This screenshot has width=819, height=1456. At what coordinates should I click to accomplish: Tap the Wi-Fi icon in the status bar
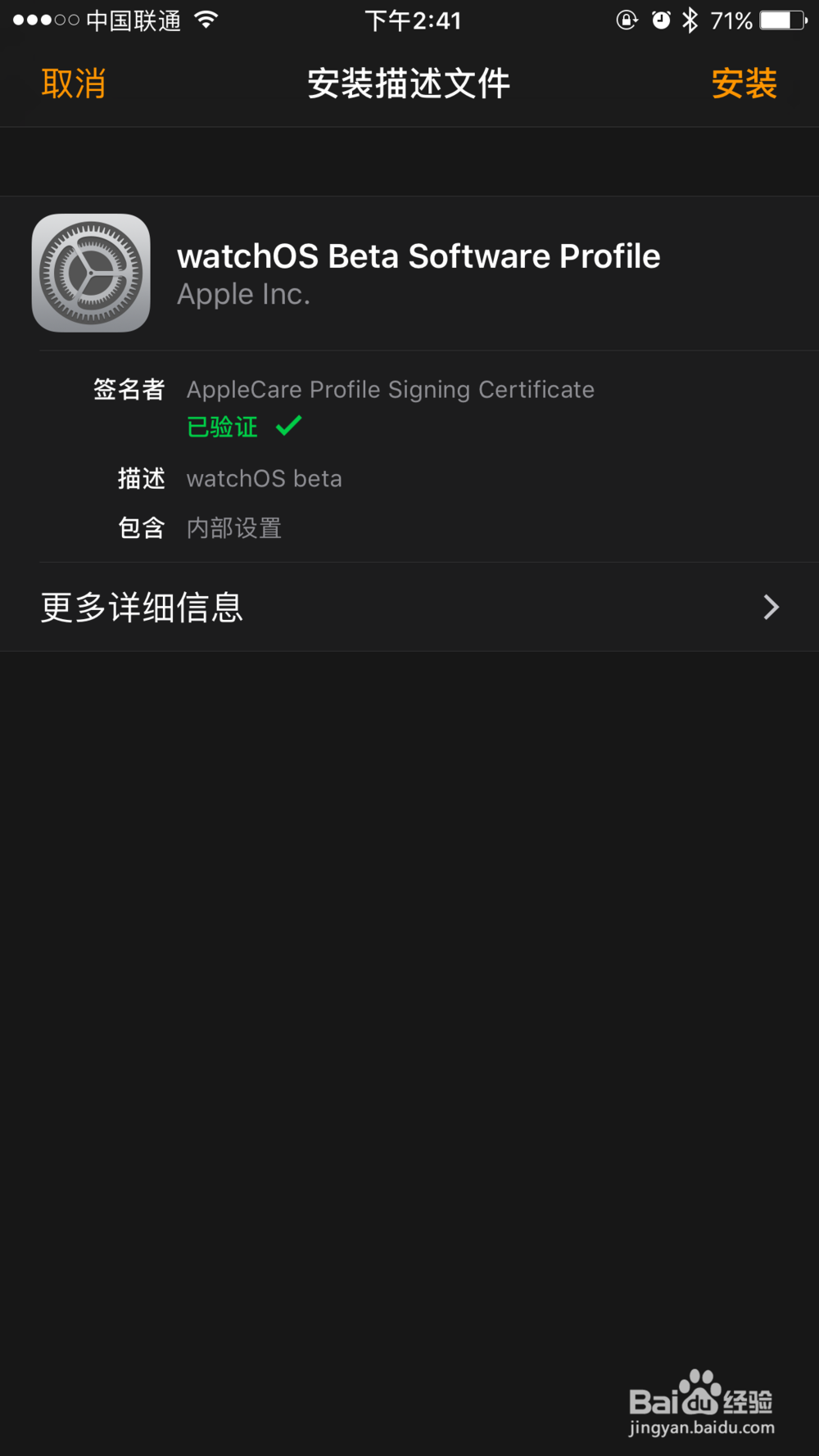pyautogui.click(x=202, y=20)
